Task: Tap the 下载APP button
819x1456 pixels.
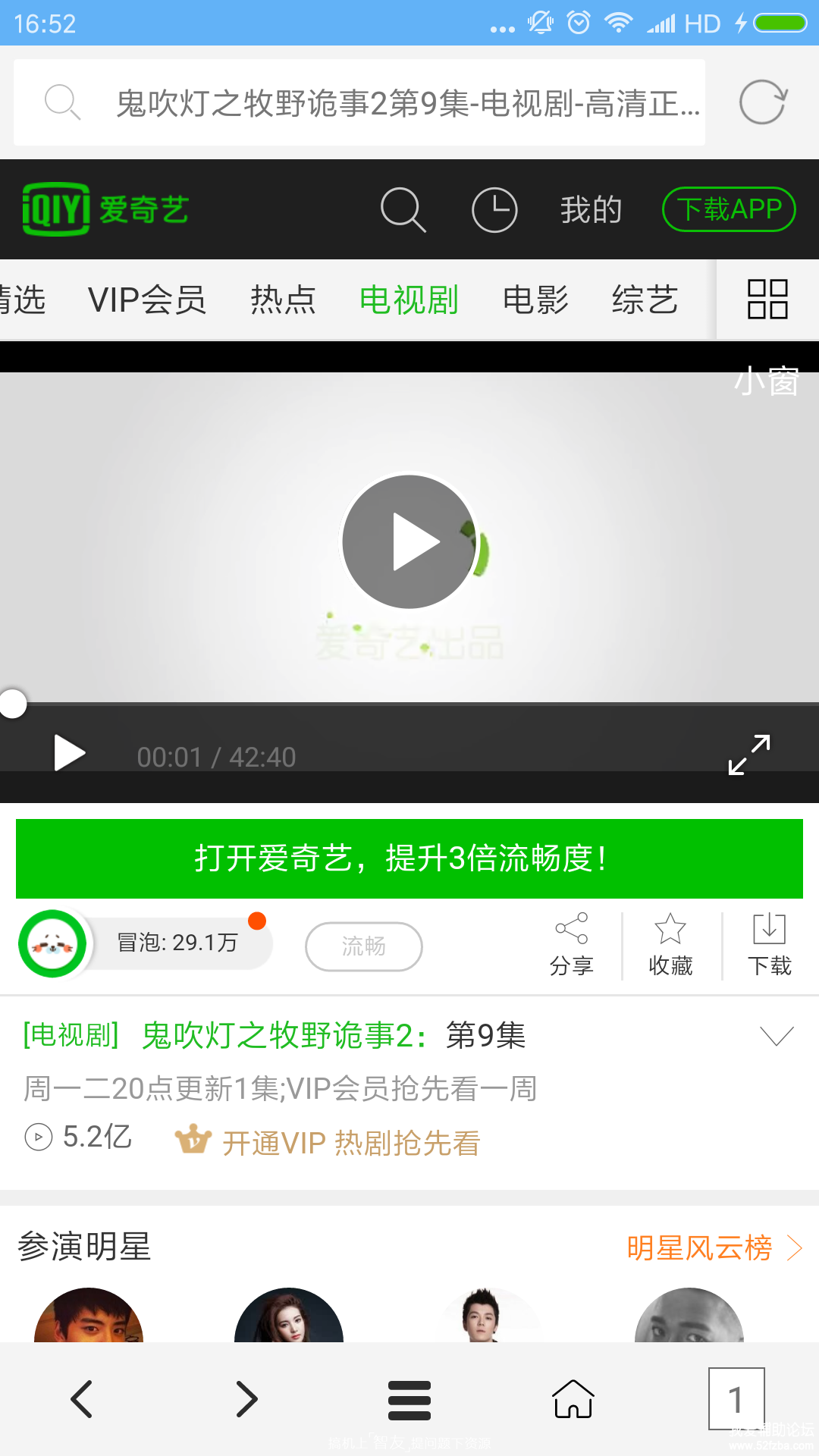Action: click(729, 209)
